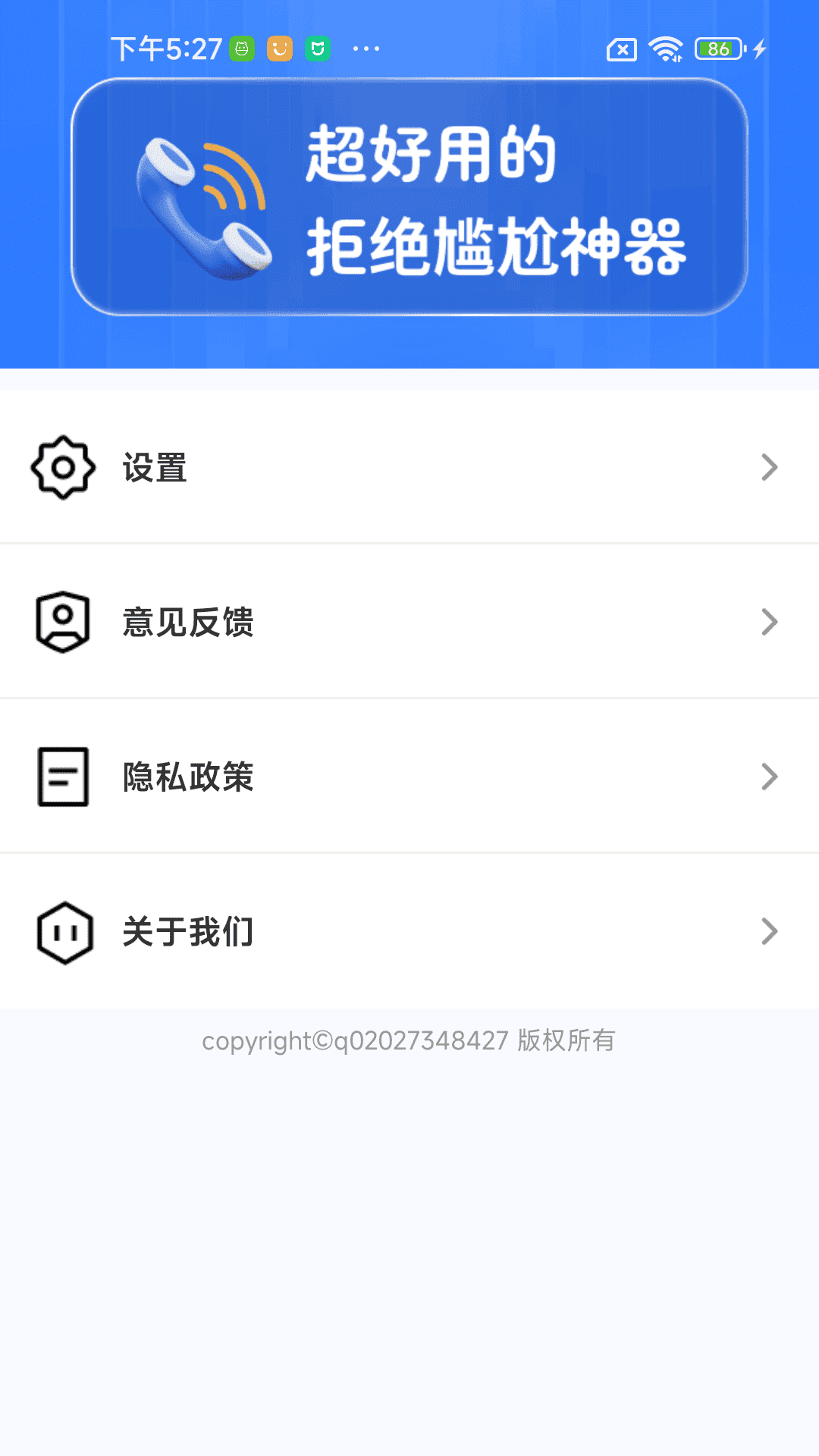Open the 意见反馈 feedback page
This screenshot has width=819, height=1456.
click(x=409, y=622)
